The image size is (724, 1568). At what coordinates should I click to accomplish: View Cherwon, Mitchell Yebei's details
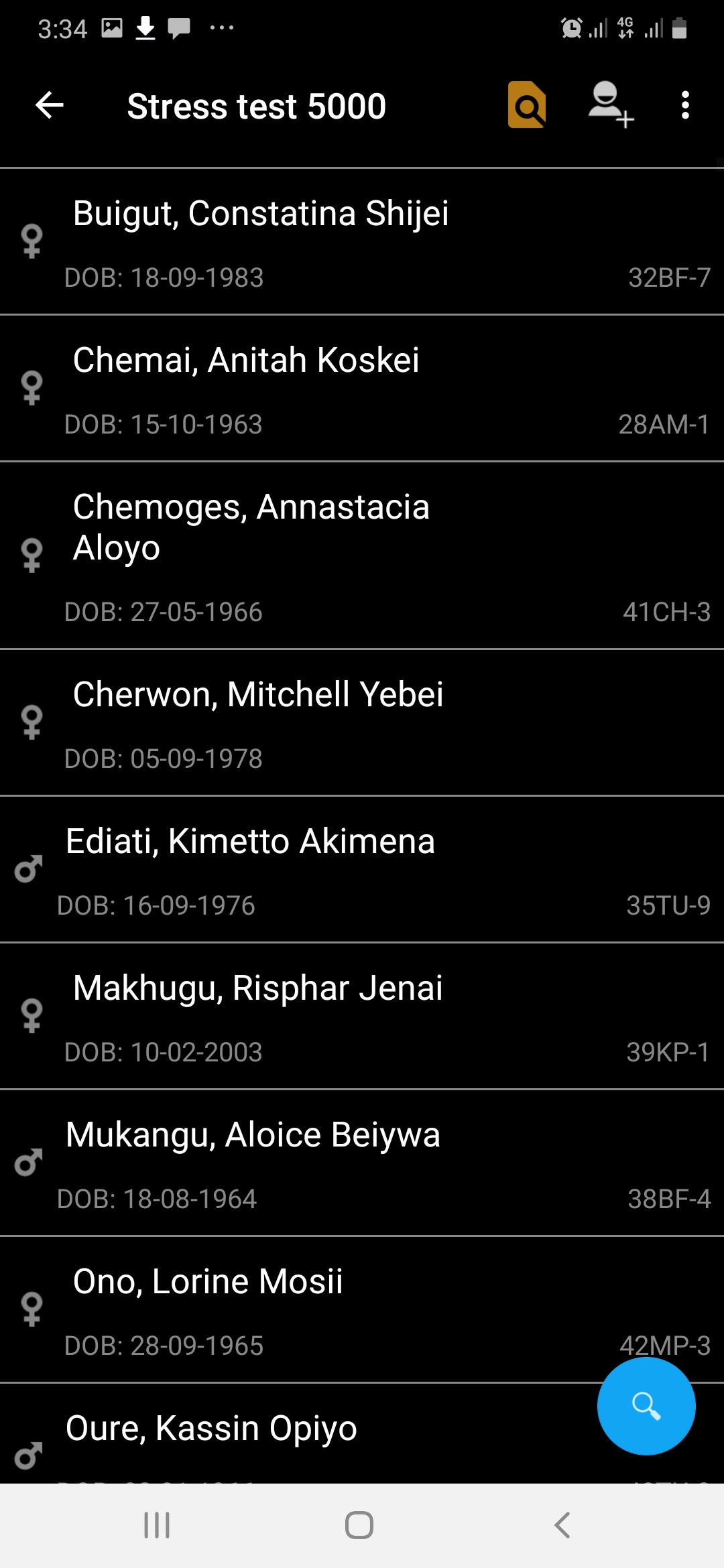[362, 723]
